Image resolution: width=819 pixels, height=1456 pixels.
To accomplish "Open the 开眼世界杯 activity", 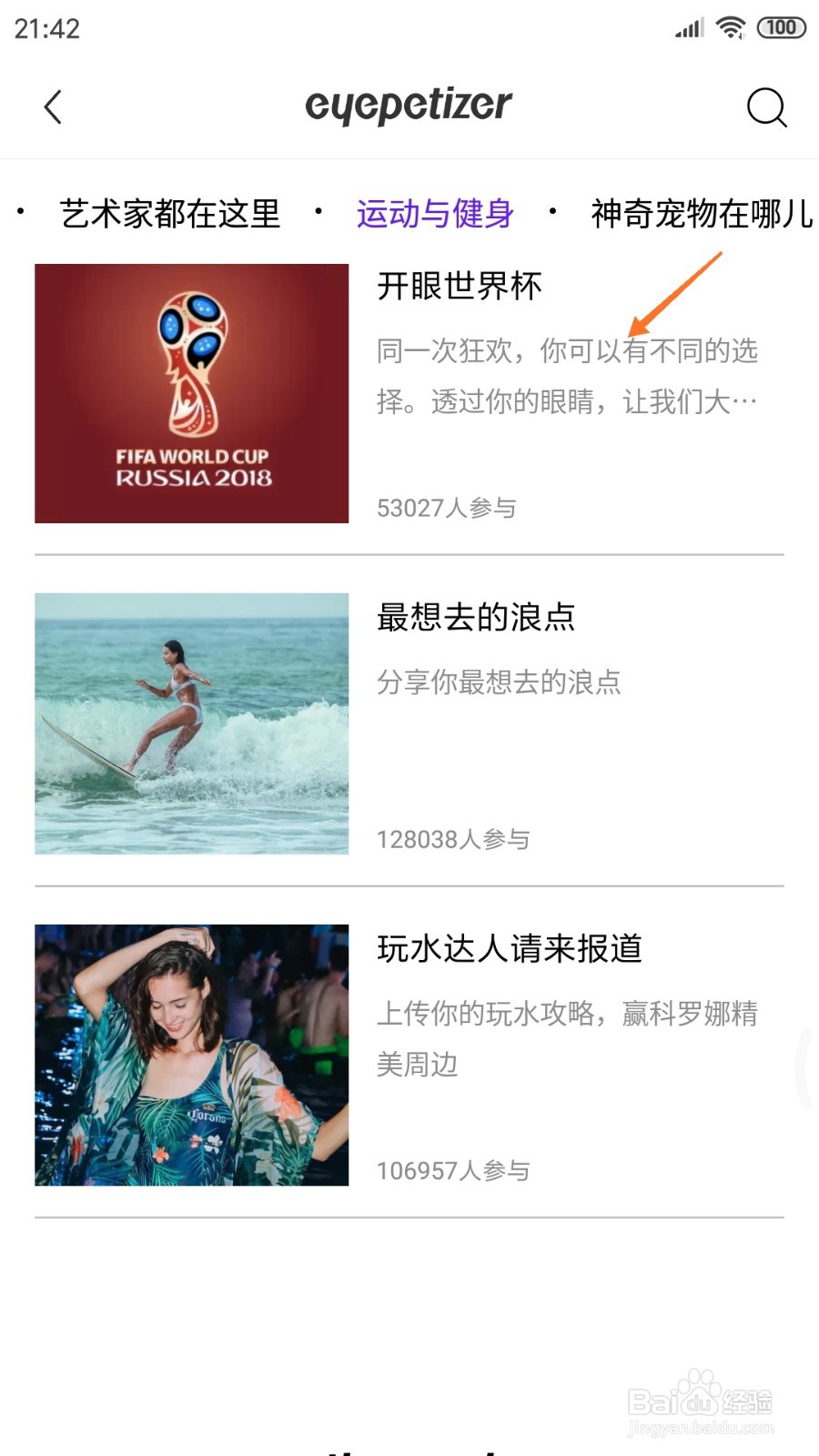I will (459, 285).
